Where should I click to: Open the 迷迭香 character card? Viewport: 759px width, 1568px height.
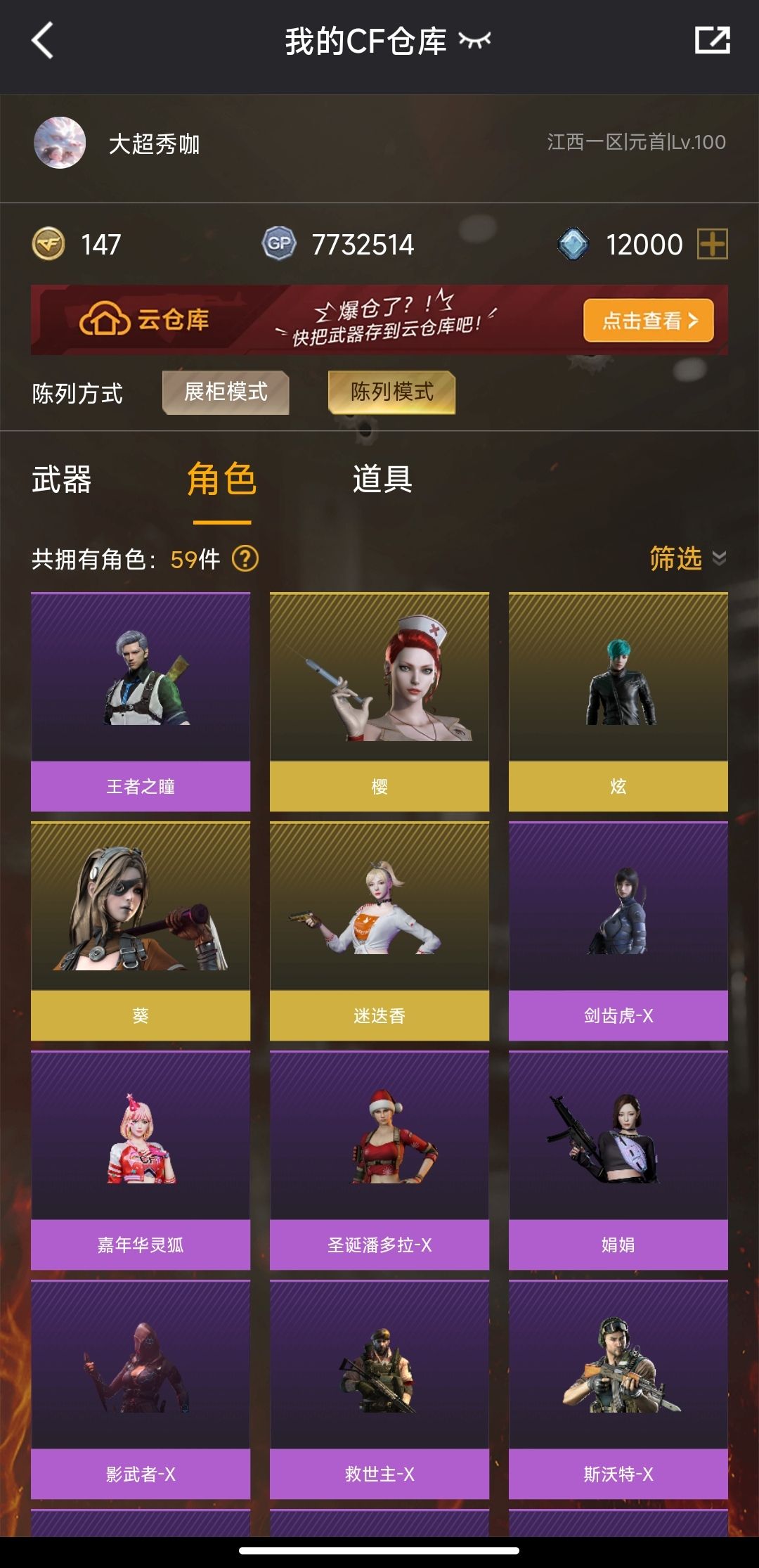click(379, 931)
